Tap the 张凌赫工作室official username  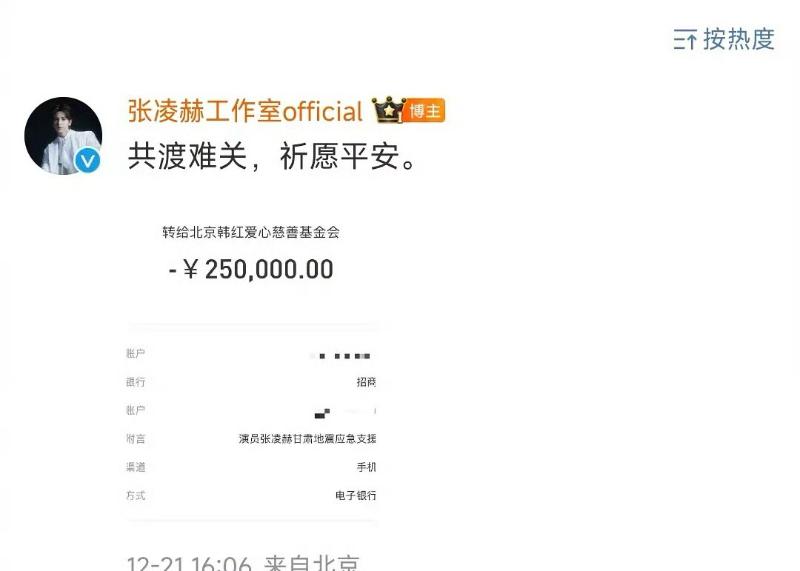click(245, 110)
